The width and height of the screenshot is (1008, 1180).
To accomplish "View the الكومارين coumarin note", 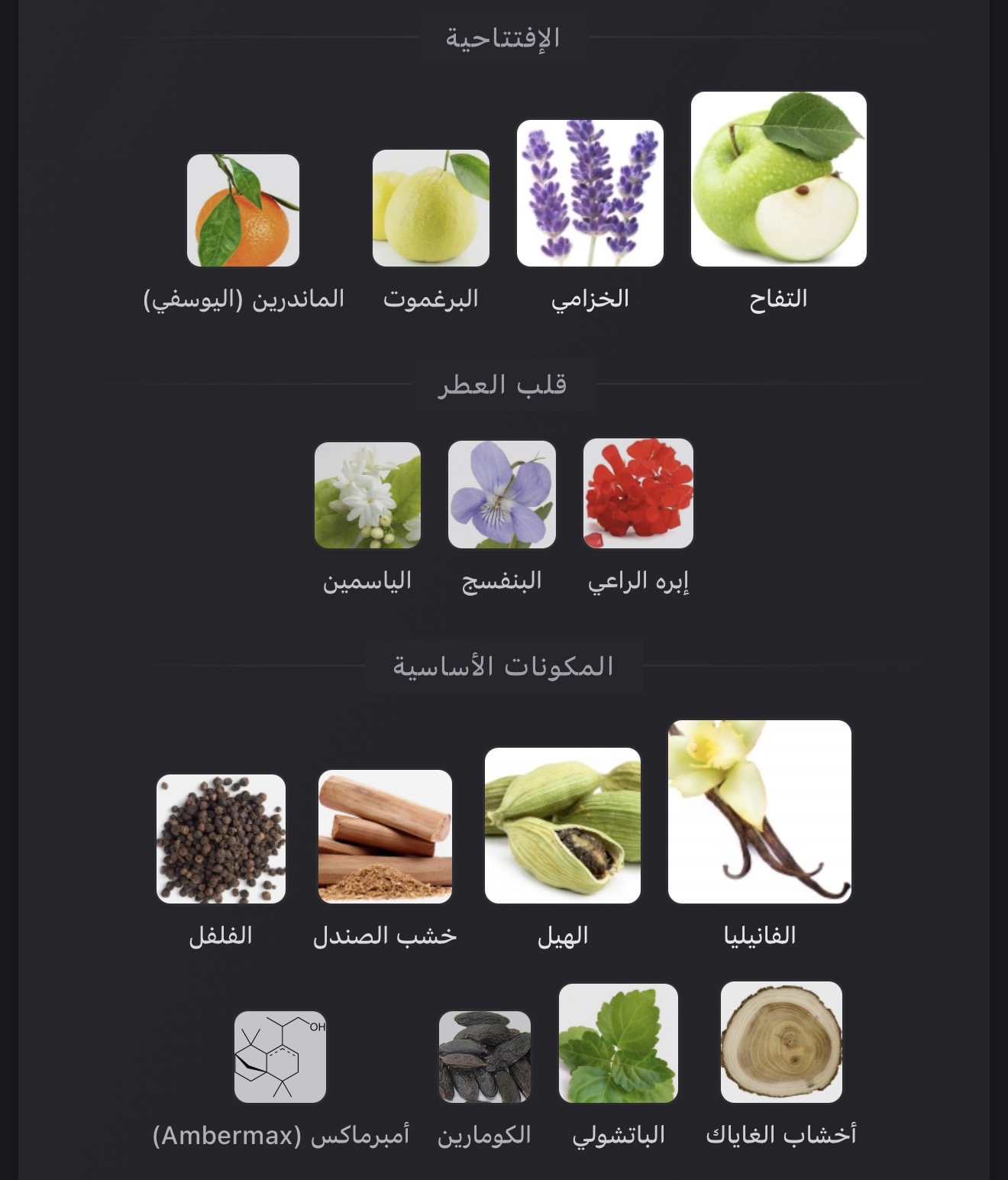I will [484, 1057].
